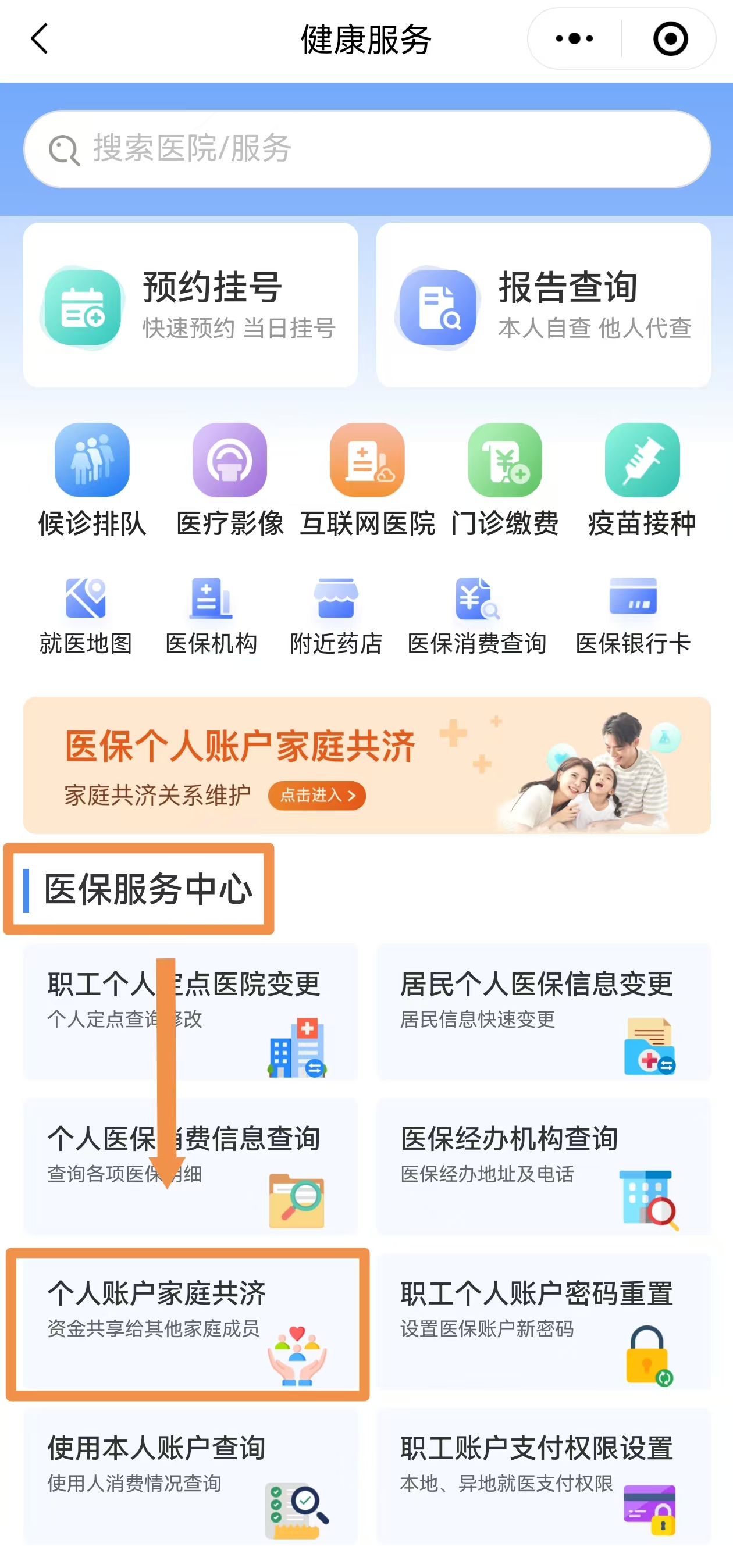Open 职工个人定点医院变更 card
Viewport: 733px width, 1568px height.
(x=191, y=1011)
